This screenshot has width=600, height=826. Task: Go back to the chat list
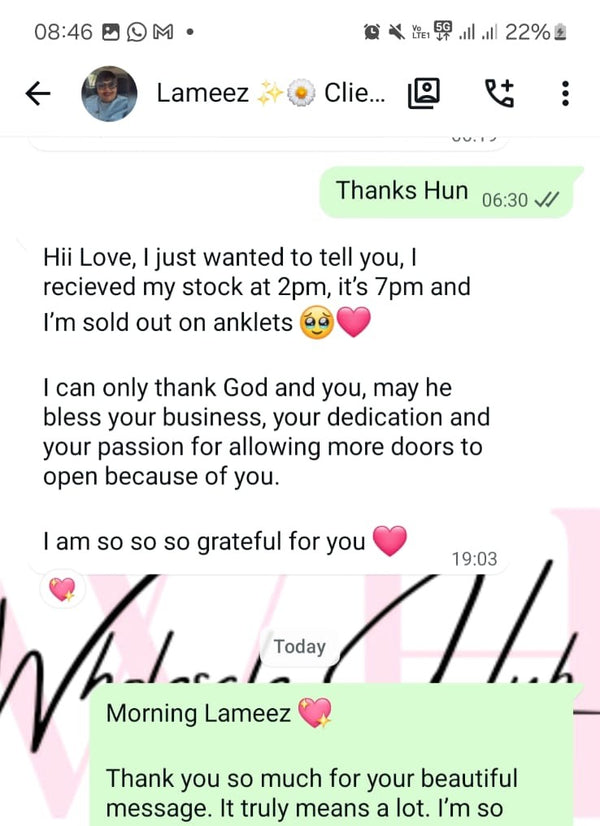[37, 94]
